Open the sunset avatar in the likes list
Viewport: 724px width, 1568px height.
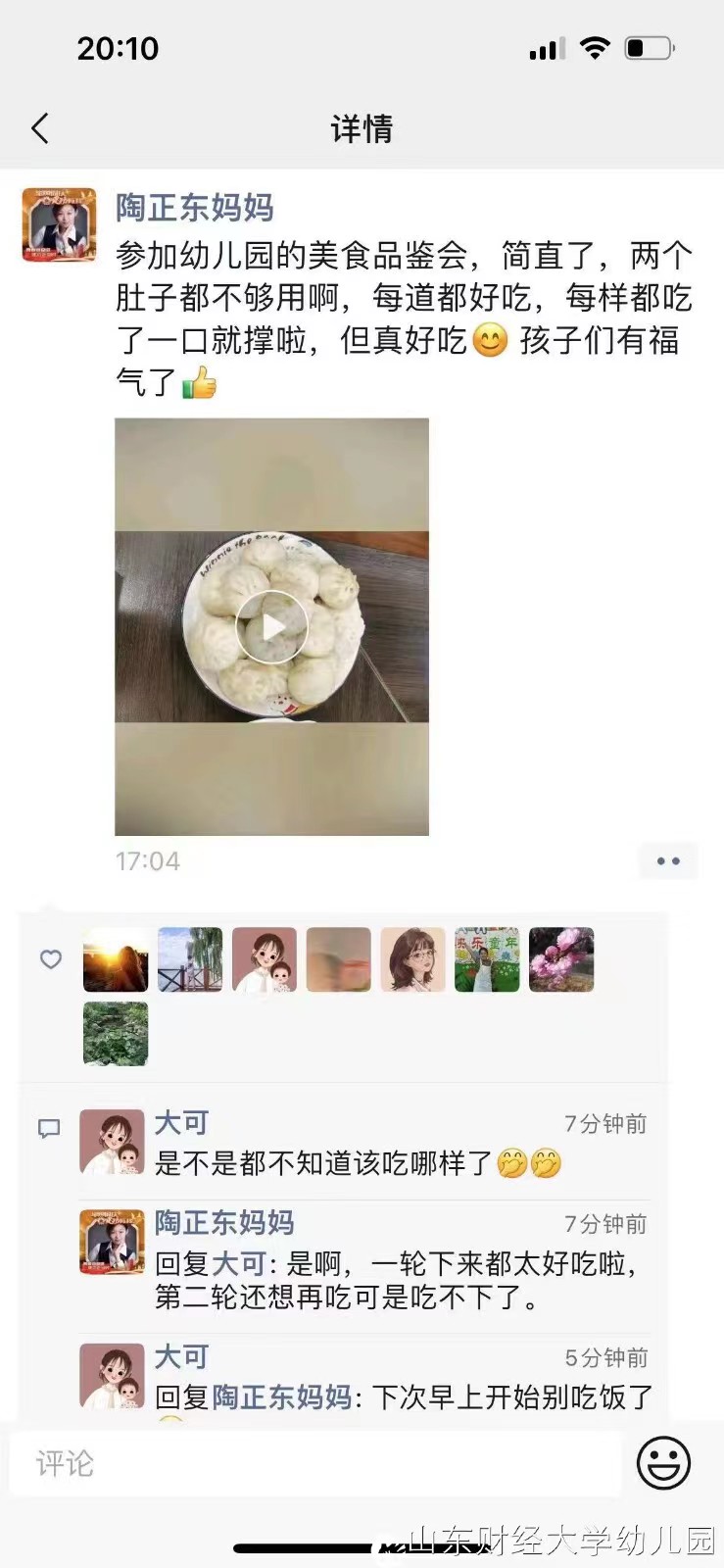pos(116,959)
